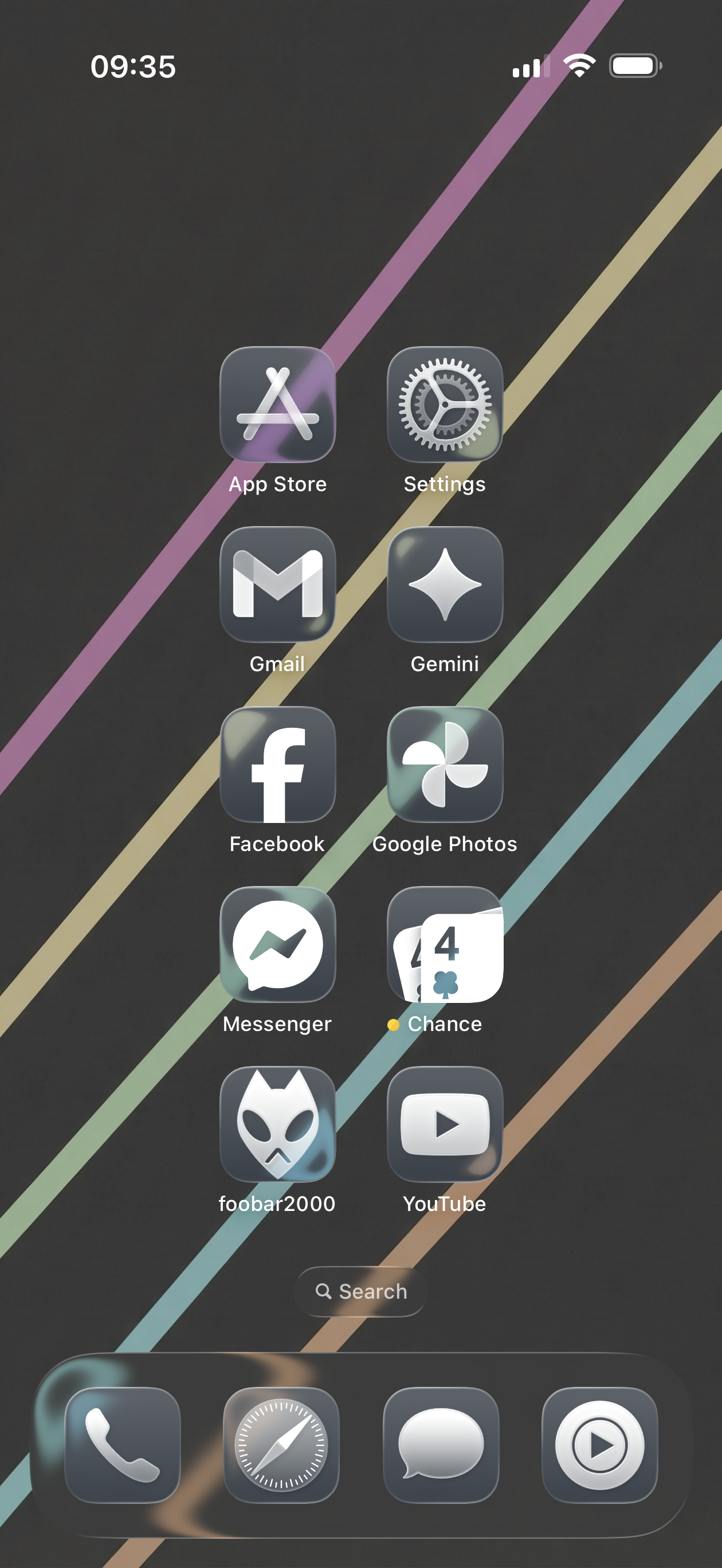Viewport: 722px width, 1568px height.
Task: Open Facebook
Action: (277, 764)
